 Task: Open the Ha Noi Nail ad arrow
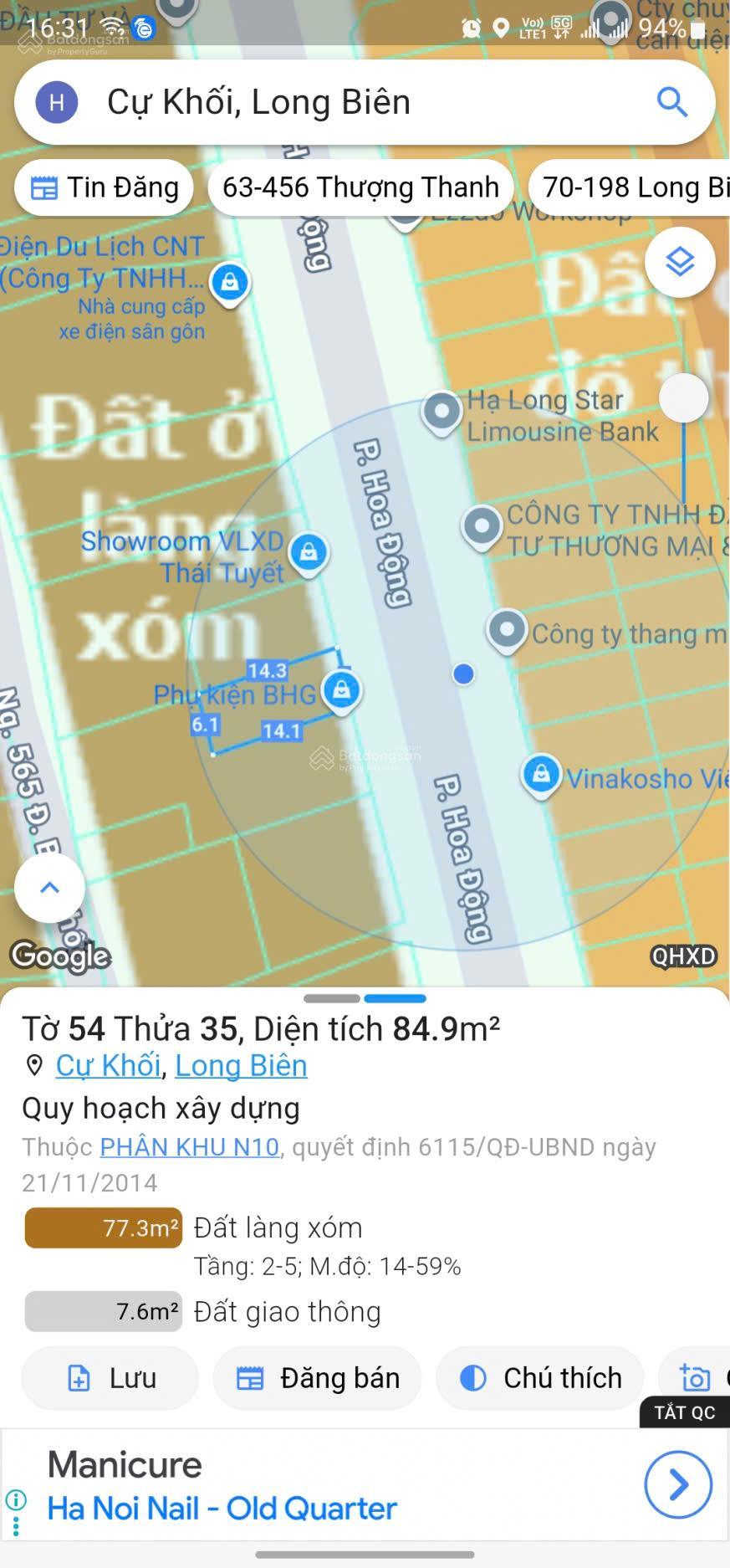[x=677, y=1484]
